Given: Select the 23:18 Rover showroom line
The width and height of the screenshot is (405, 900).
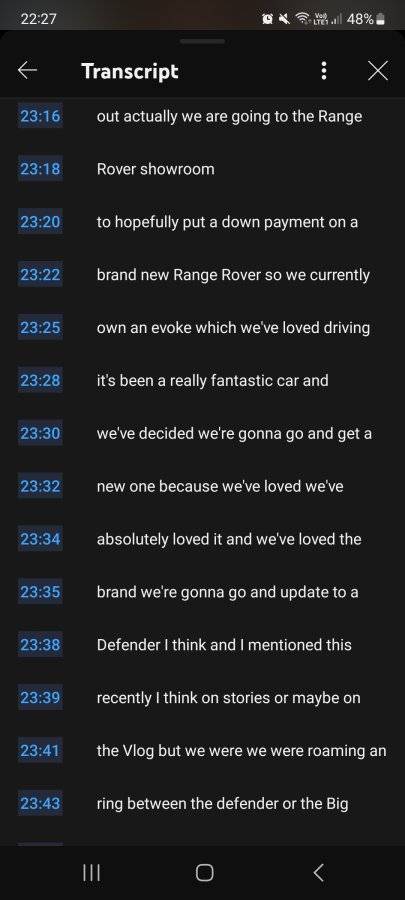Looking at the screenshot, I should click(202, 169).
